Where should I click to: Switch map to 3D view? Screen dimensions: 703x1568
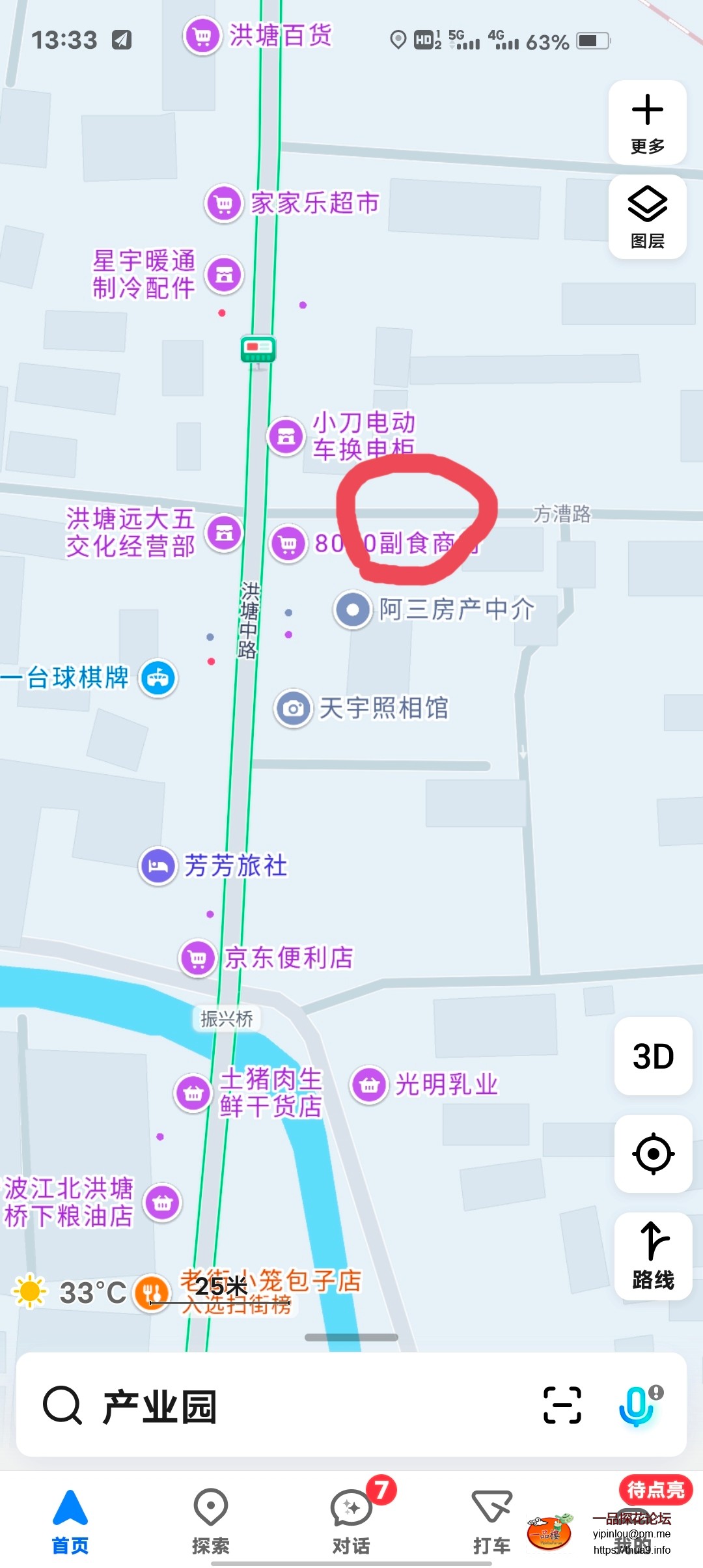(x=653, y=1056)
